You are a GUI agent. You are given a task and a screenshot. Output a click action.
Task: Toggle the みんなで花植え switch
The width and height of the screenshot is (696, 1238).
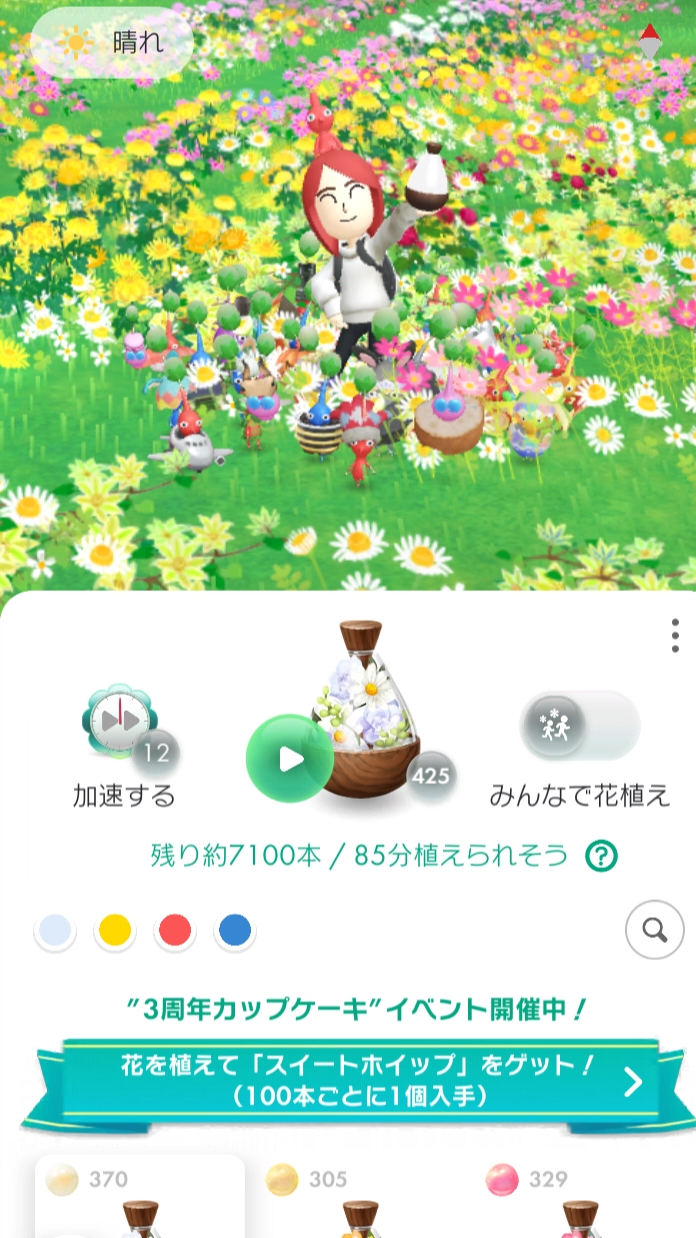(579, 726)
